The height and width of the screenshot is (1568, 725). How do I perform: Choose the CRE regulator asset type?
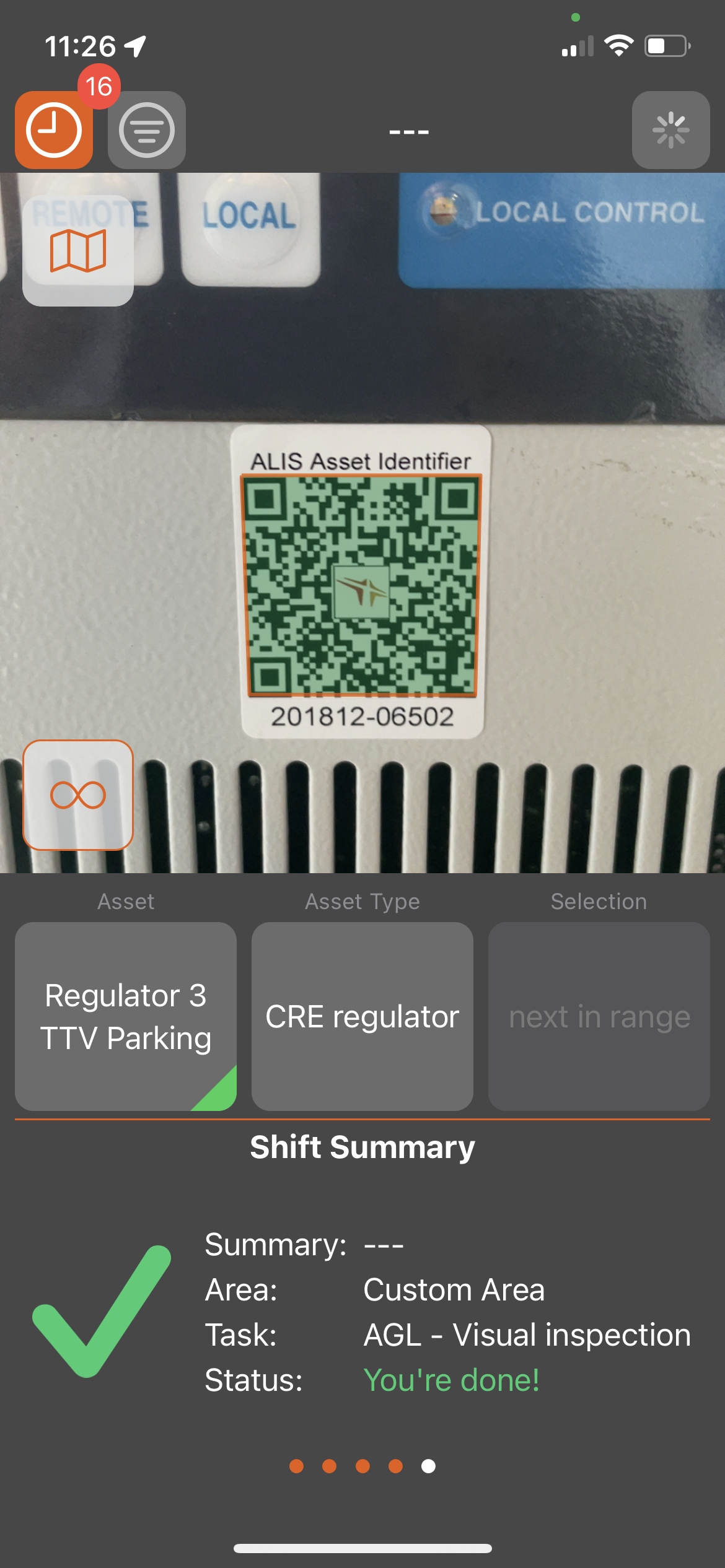pos(362,1016)
